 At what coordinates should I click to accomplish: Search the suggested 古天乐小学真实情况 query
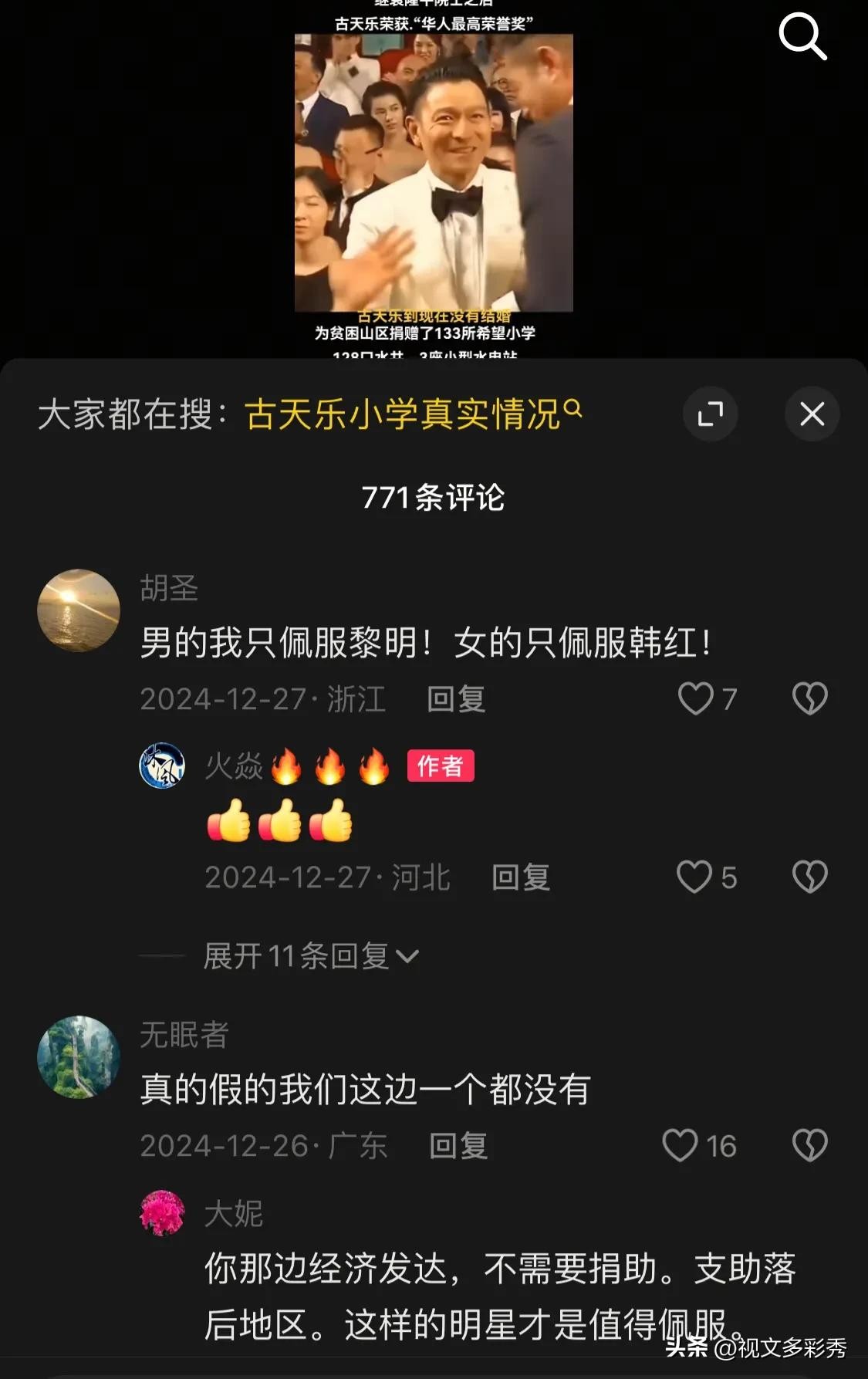point(413,414)
